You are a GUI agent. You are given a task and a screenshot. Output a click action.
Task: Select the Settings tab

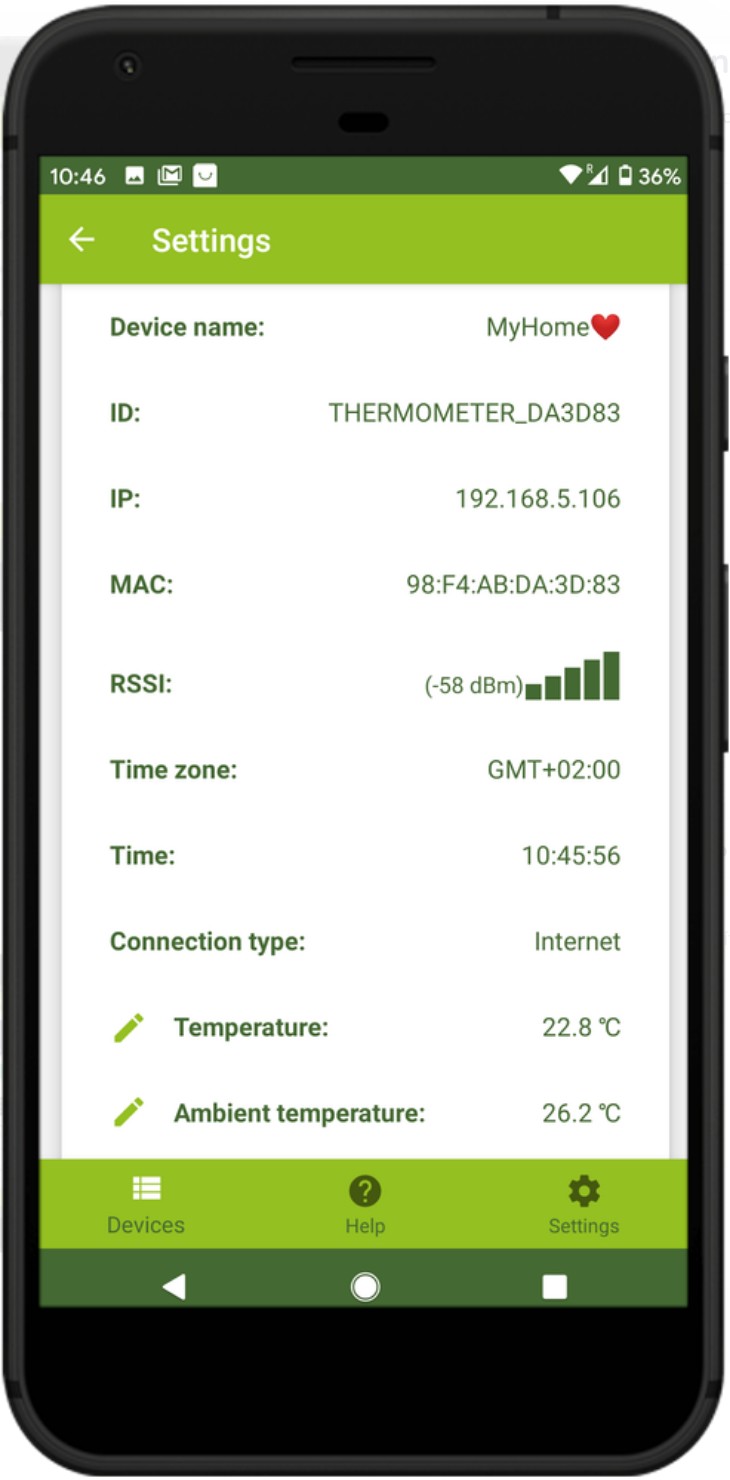click(x=584, y=1204)
